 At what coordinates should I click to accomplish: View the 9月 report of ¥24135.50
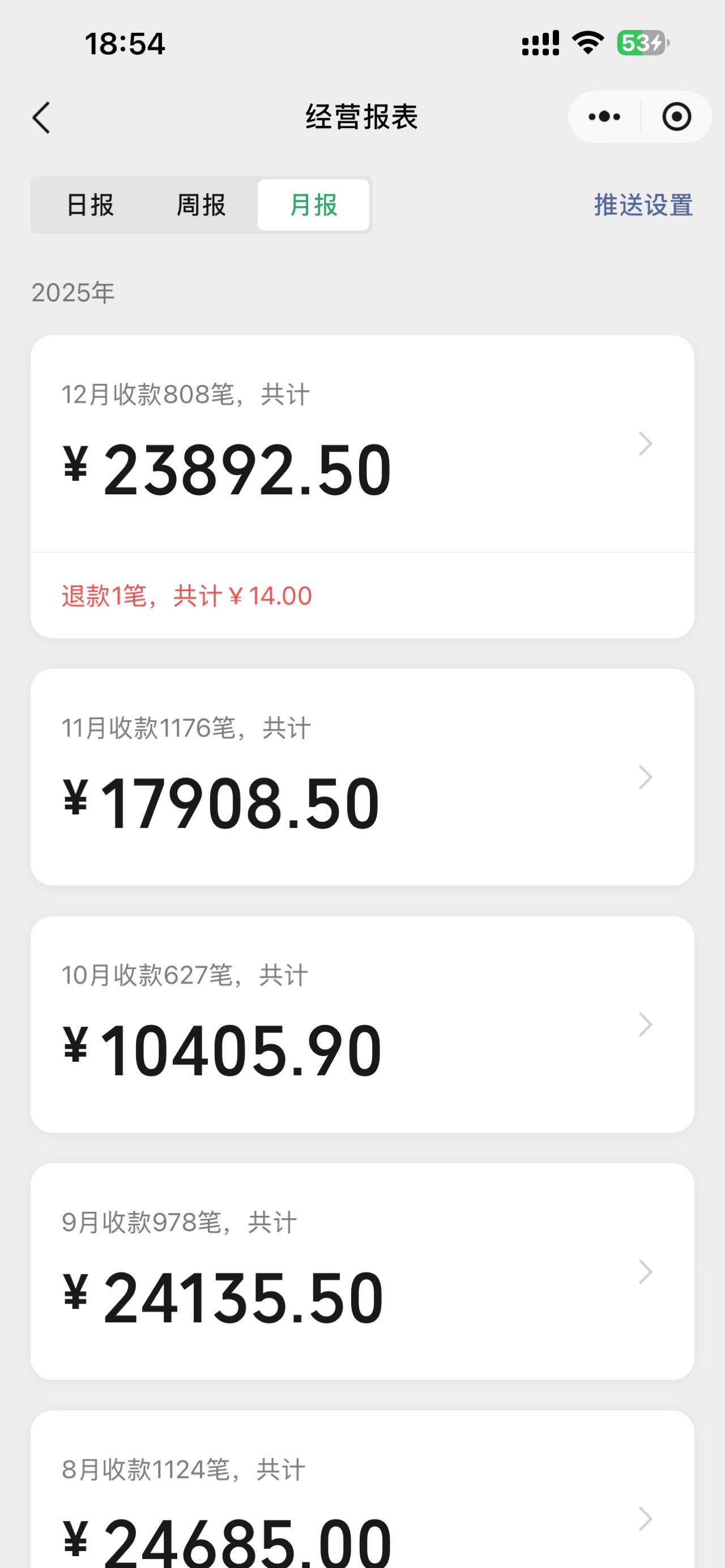pyautogui.click(x=362, y=1271)
